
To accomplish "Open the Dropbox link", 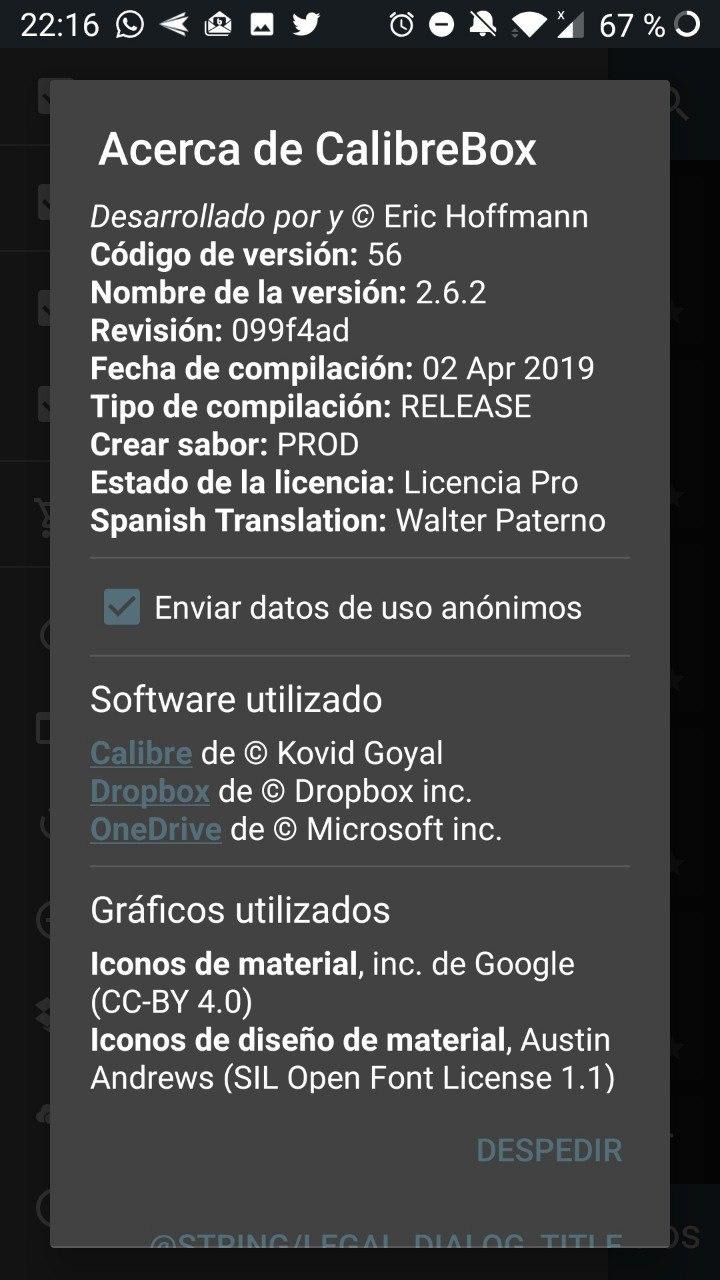I will coord(150,791).
